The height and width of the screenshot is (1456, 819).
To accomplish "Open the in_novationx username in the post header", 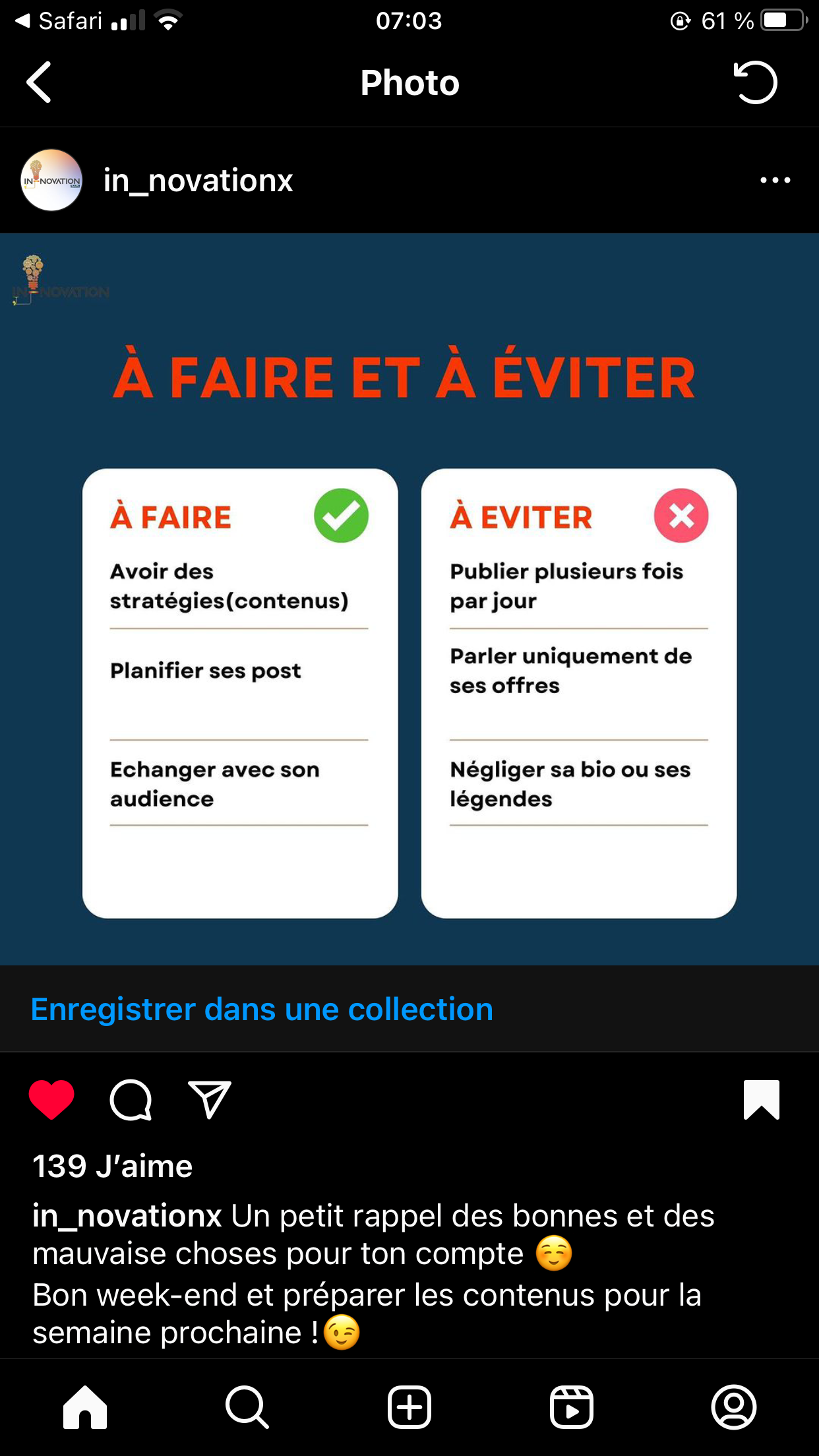I will [x=198, y=181].
